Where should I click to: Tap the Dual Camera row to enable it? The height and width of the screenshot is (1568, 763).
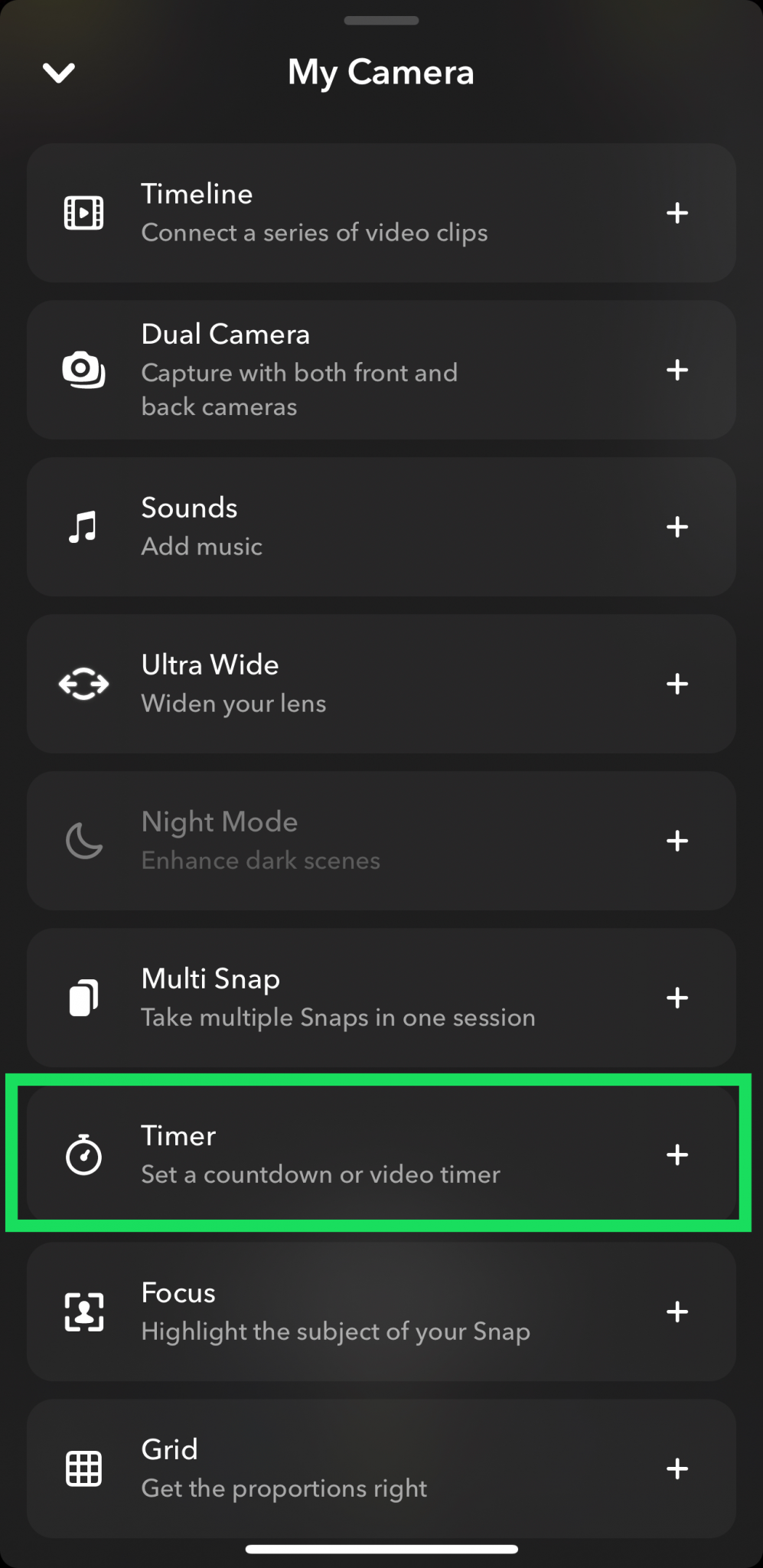(344, 370)
